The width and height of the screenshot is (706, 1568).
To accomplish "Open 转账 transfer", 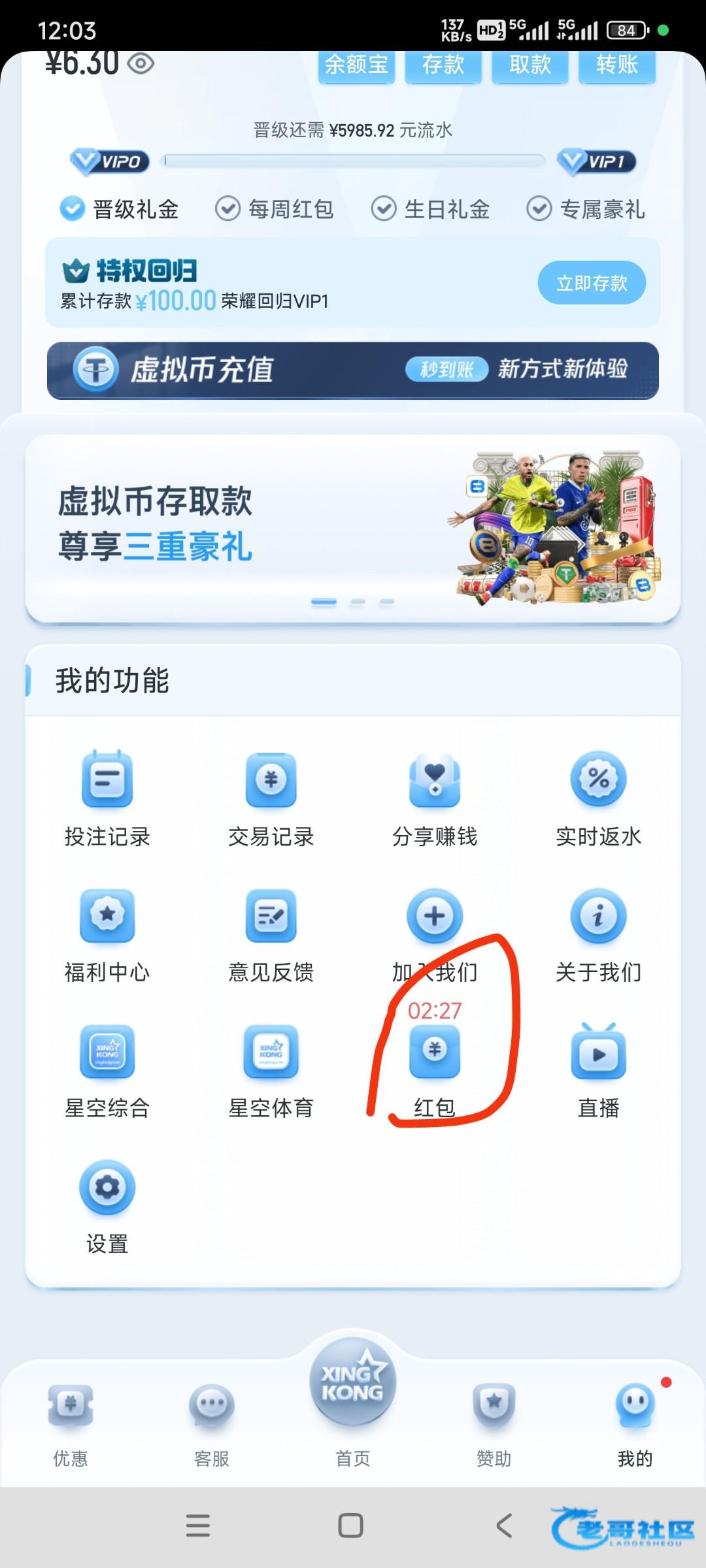I will (x=616, y=65).
